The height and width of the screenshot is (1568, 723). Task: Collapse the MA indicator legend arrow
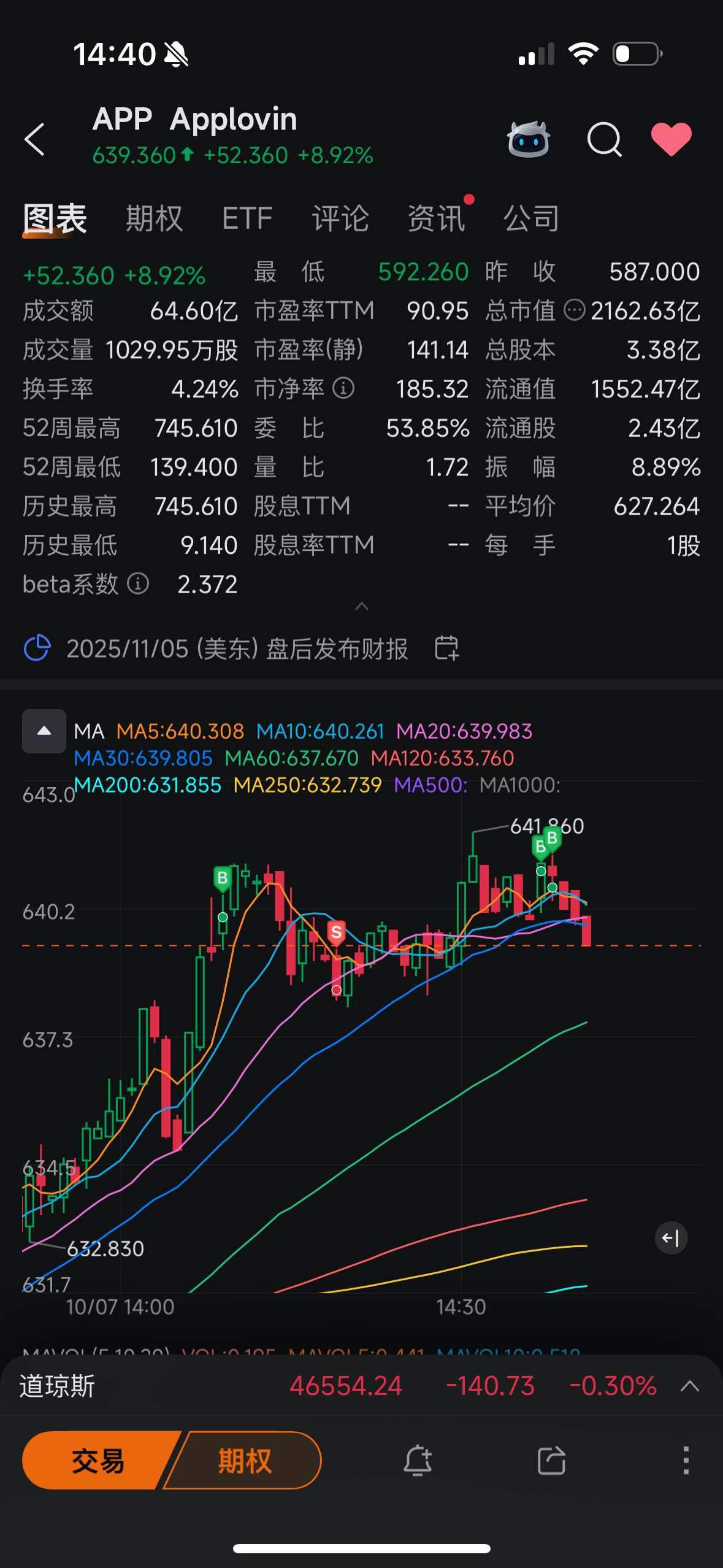tap(44, 731)
